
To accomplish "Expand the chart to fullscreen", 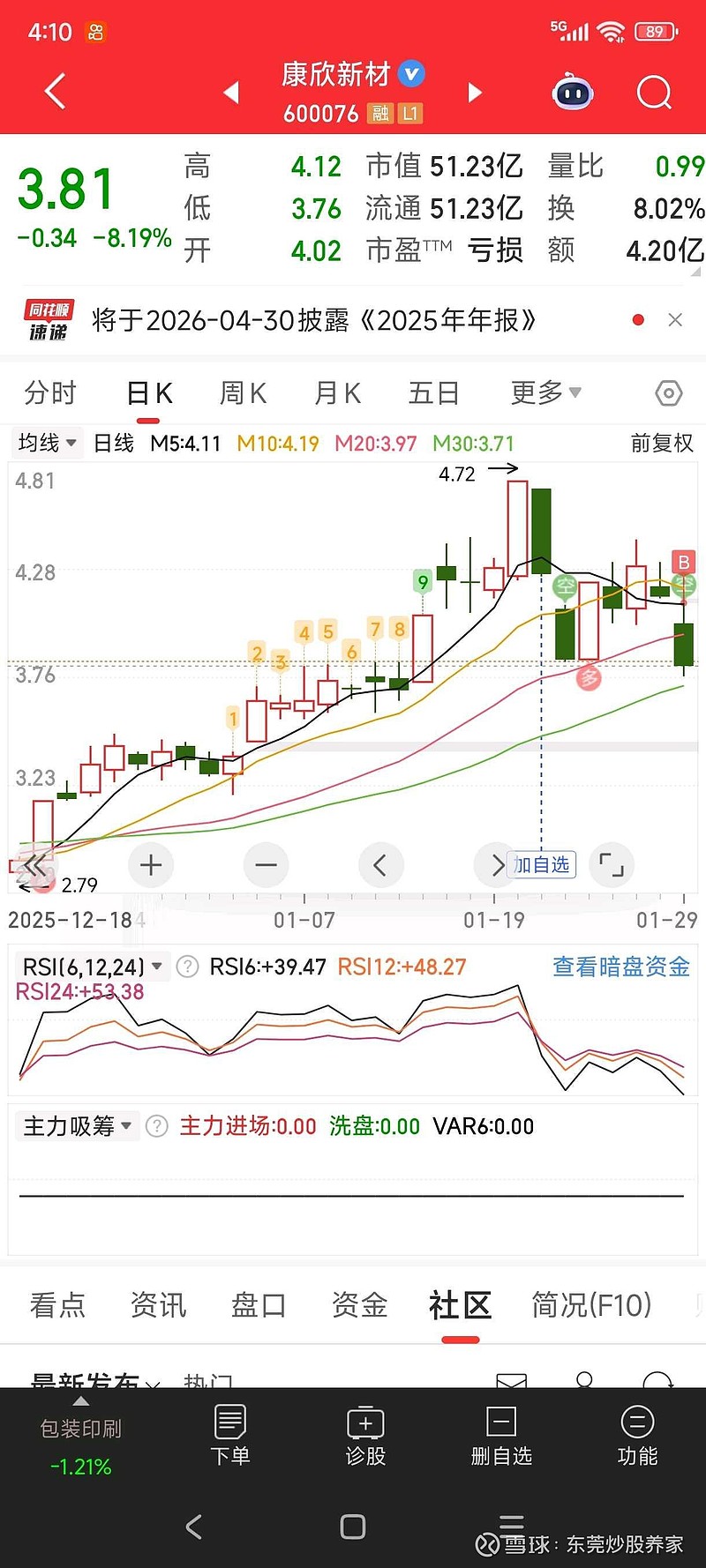I will point(612,865).
